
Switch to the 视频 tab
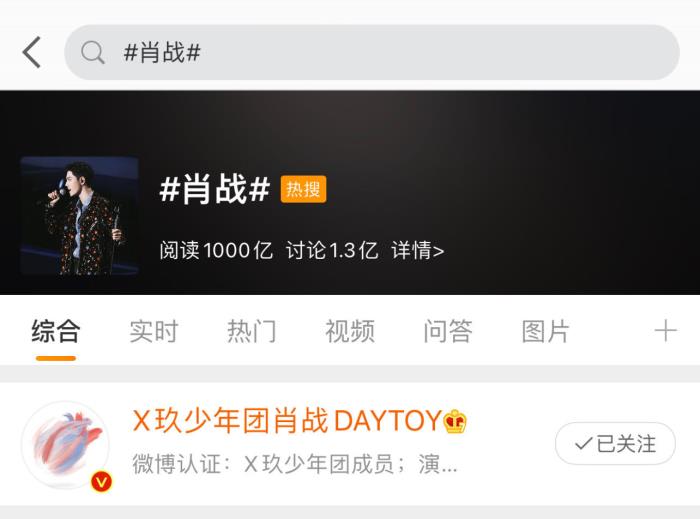(x=349, y=331)
